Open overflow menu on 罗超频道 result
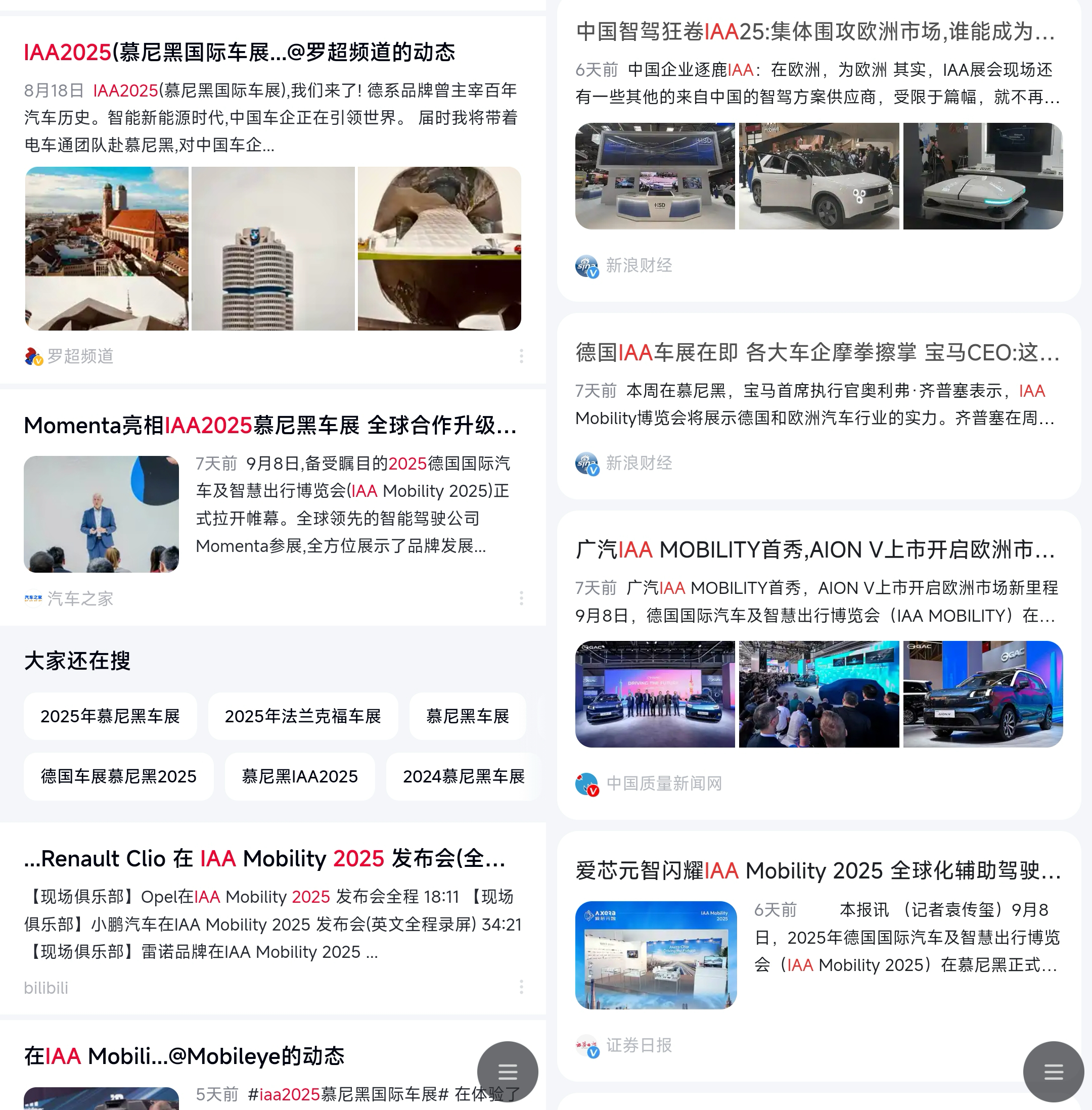 [521, 356]
